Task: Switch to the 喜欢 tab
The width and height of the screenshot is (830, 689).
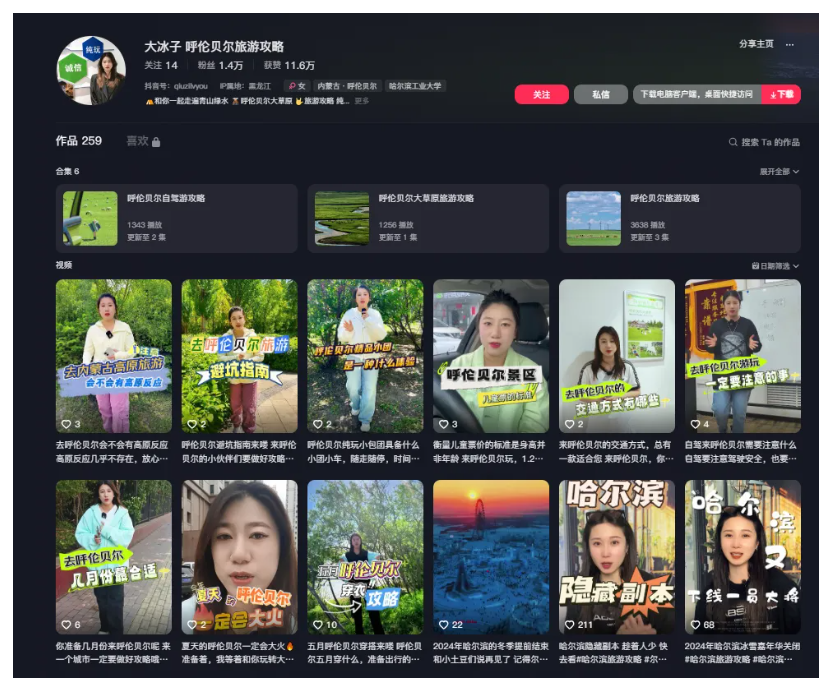Action: coord(142,141)
